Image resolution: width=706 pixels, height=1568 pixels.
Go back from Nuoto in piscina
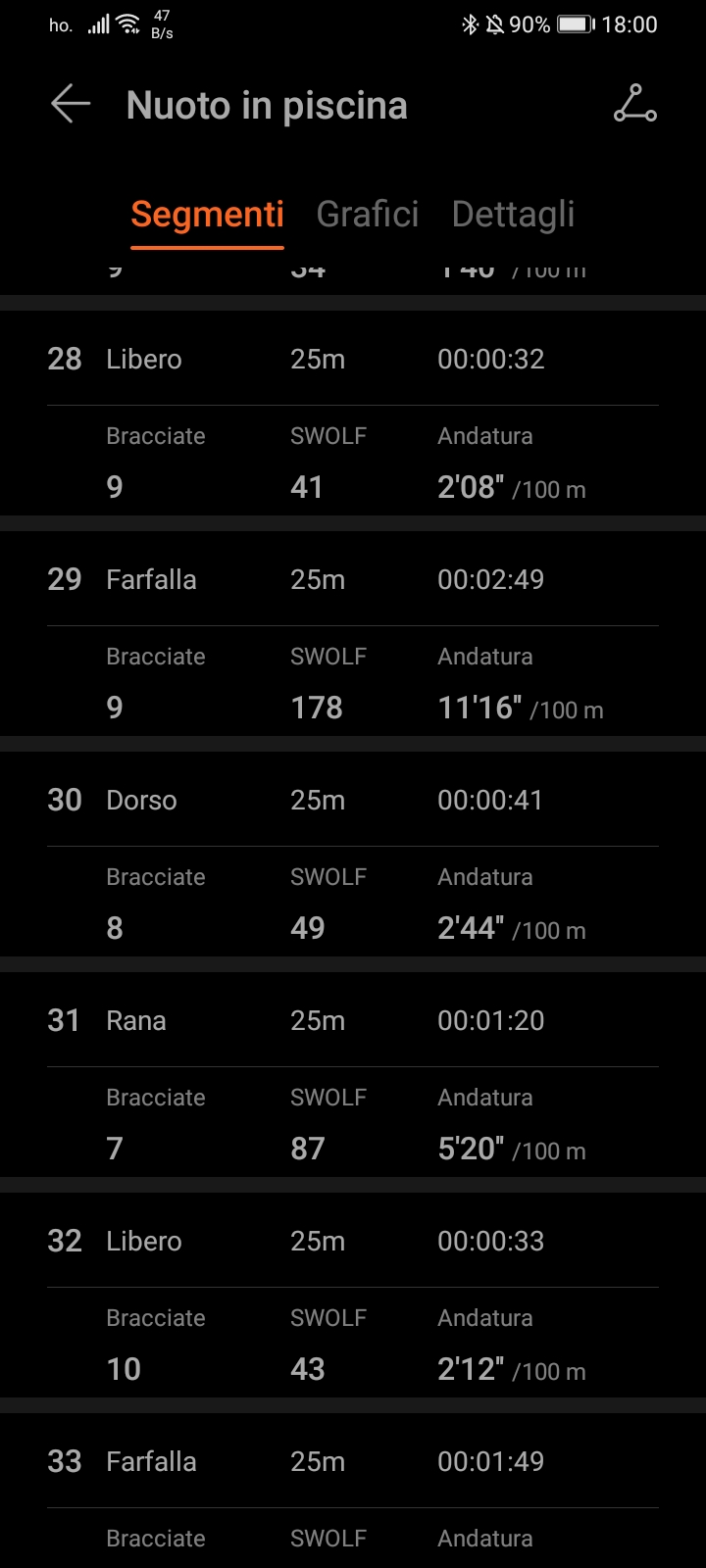pyautogui.click(x=71, y=104)
